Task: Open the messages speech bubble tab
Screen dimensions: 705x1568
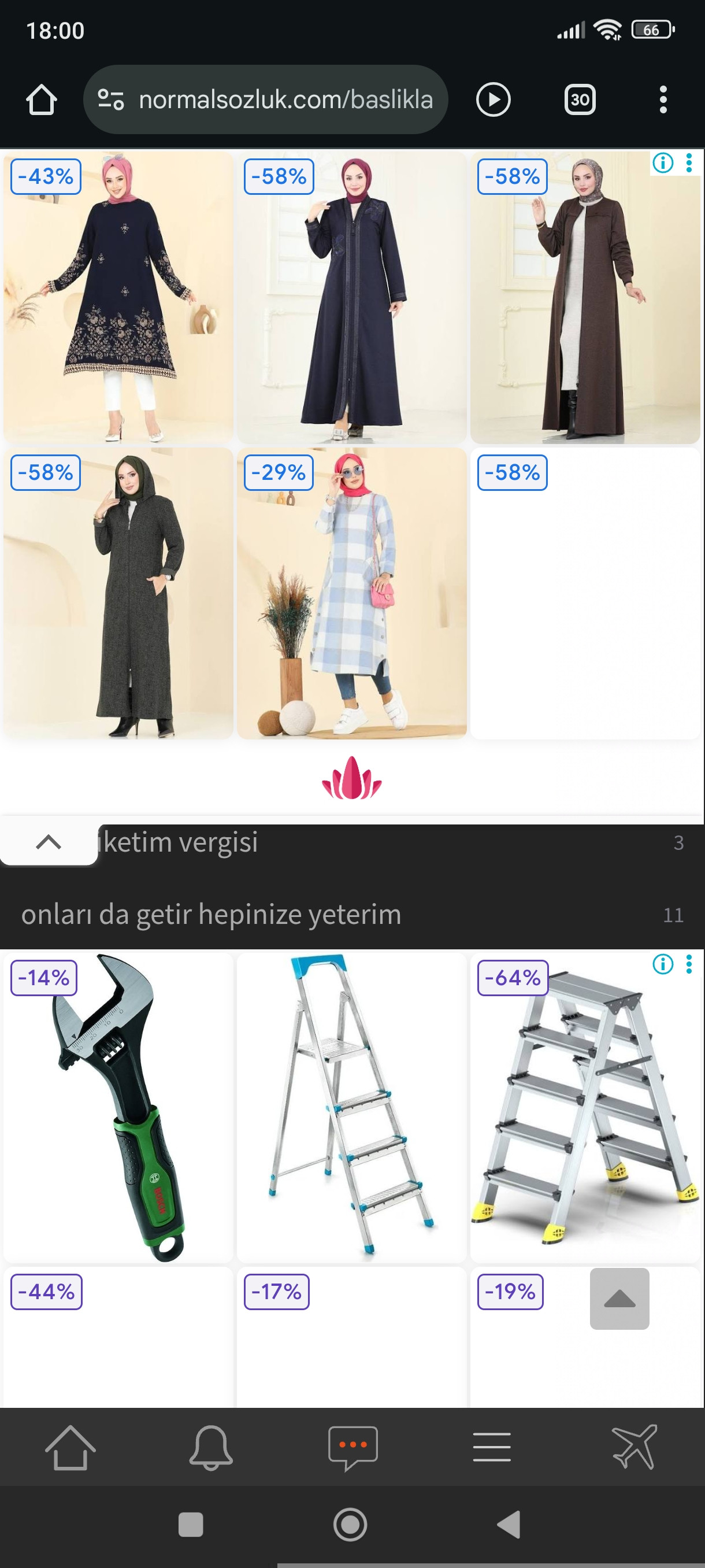Action: click(x=352, y=1448)
